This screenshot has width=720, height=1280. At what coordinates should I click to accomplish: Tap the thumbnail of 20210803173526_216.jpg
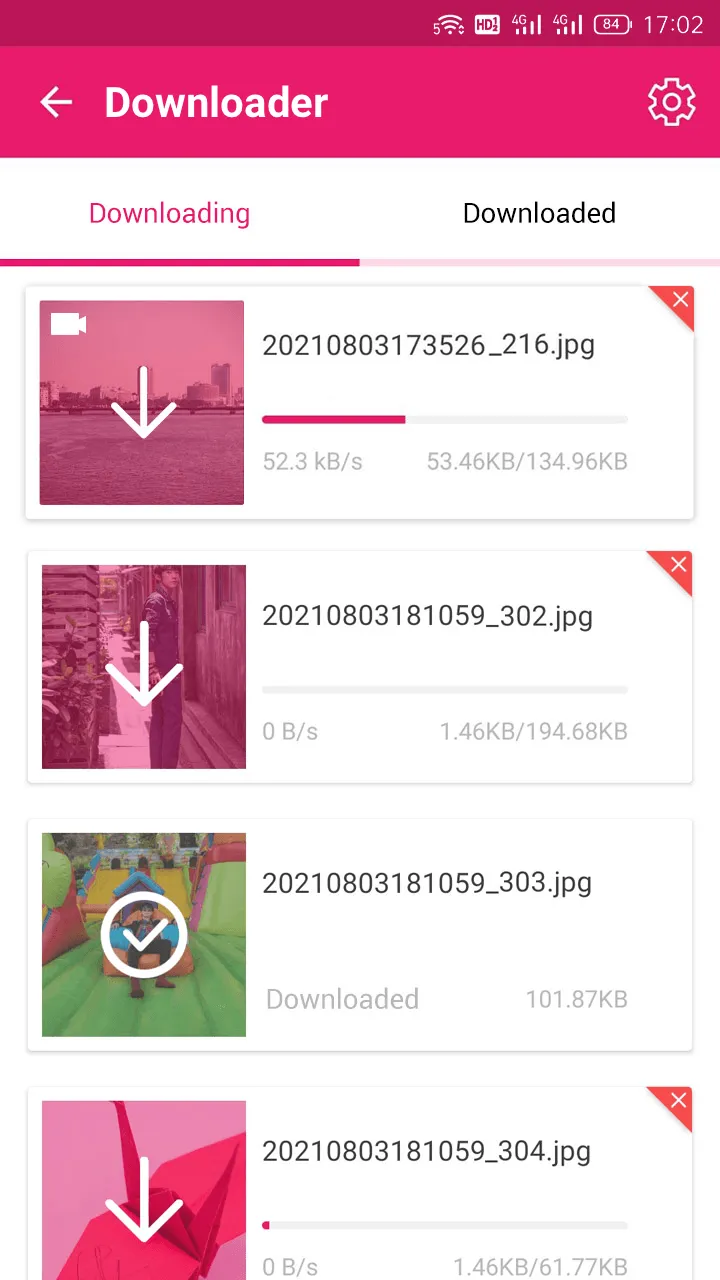[142, 403]
